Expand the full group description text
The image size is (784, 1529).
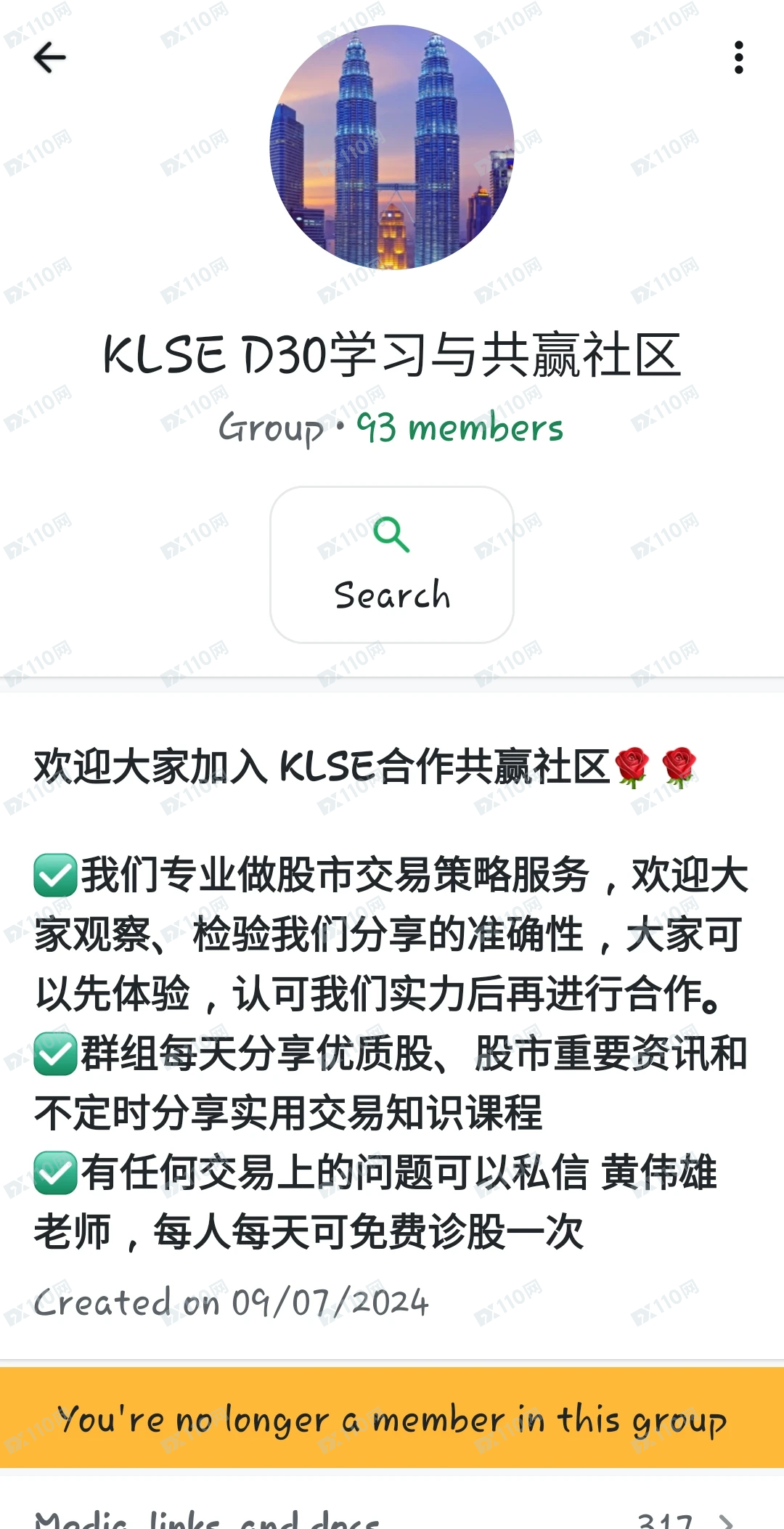(x=392, y=1016)
